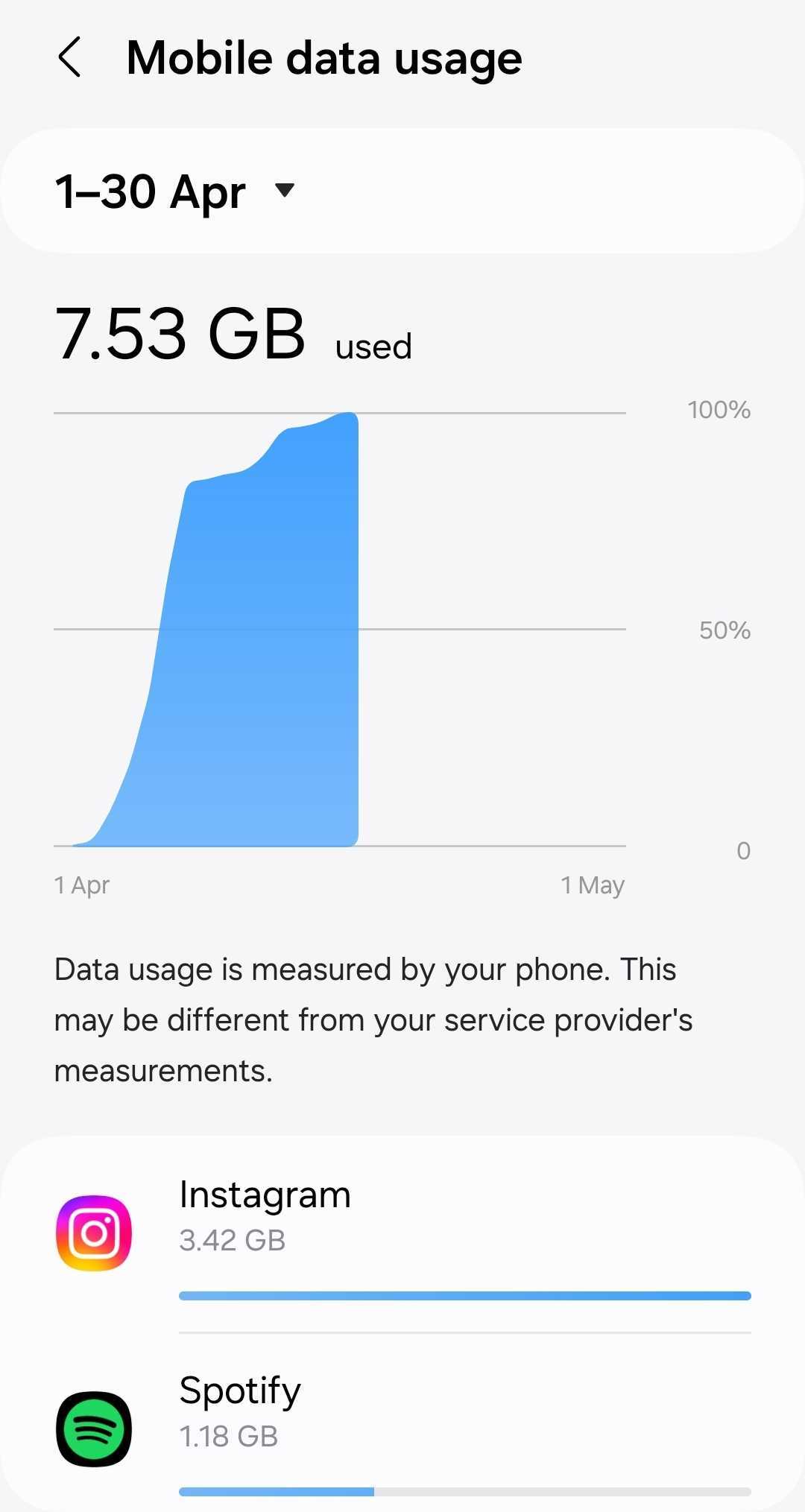Open the 1–30 Apr date range dropdown
The width and height of the screenshot is (805, 1512).
click(x=176, y=192)
